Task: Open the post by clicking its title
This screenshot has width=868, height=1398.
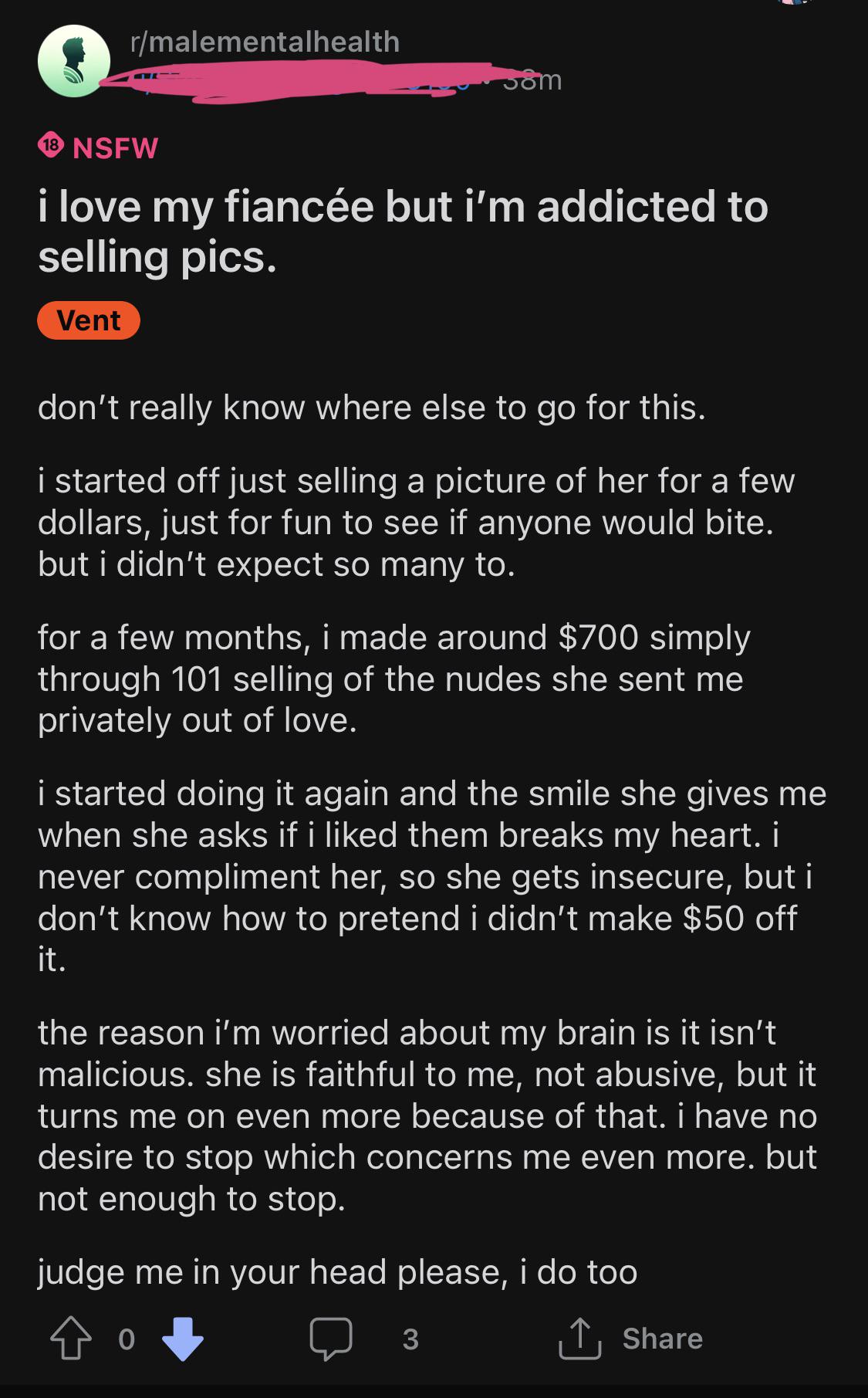Action: click(x=401, y=232)
